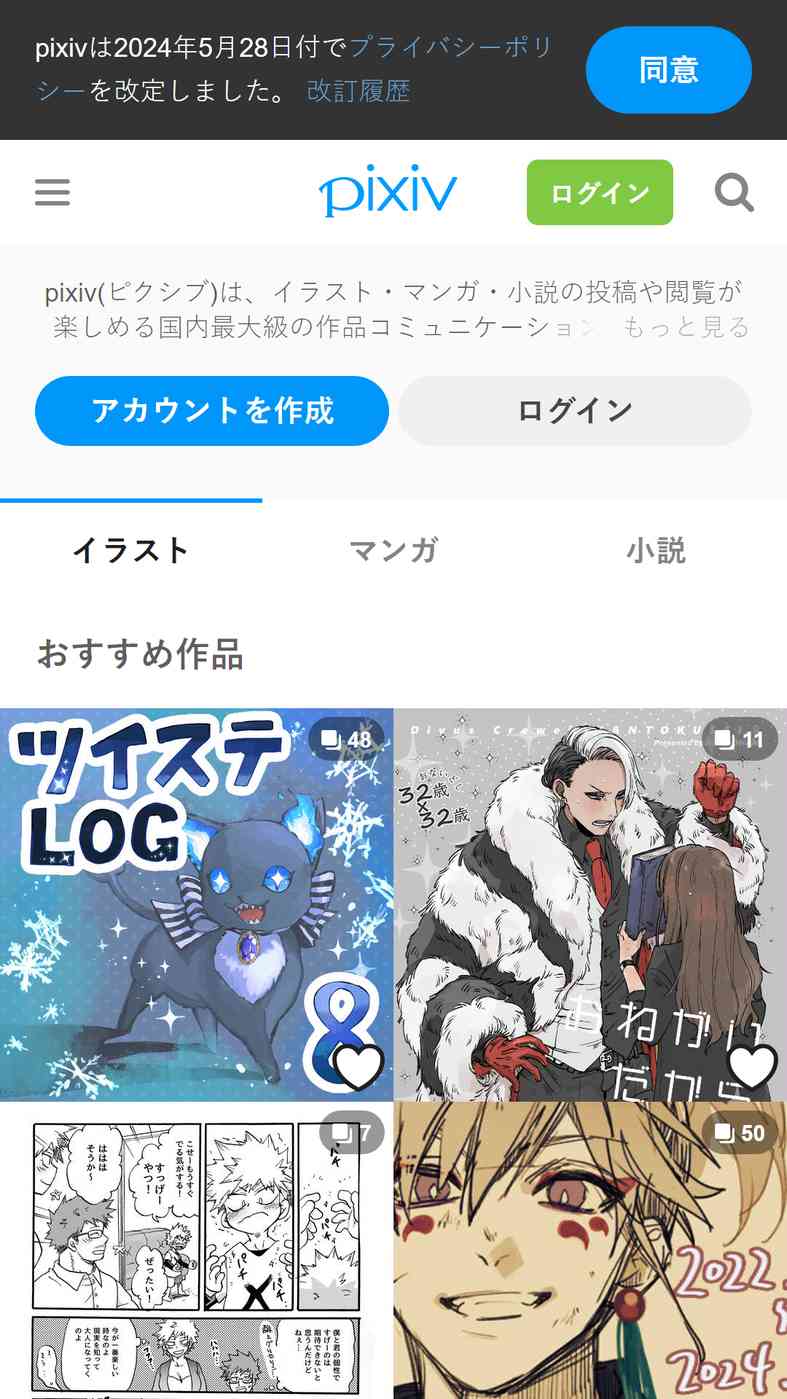Open the プライバシーポリシー link

pyautogui.click(x=294, y=69)
